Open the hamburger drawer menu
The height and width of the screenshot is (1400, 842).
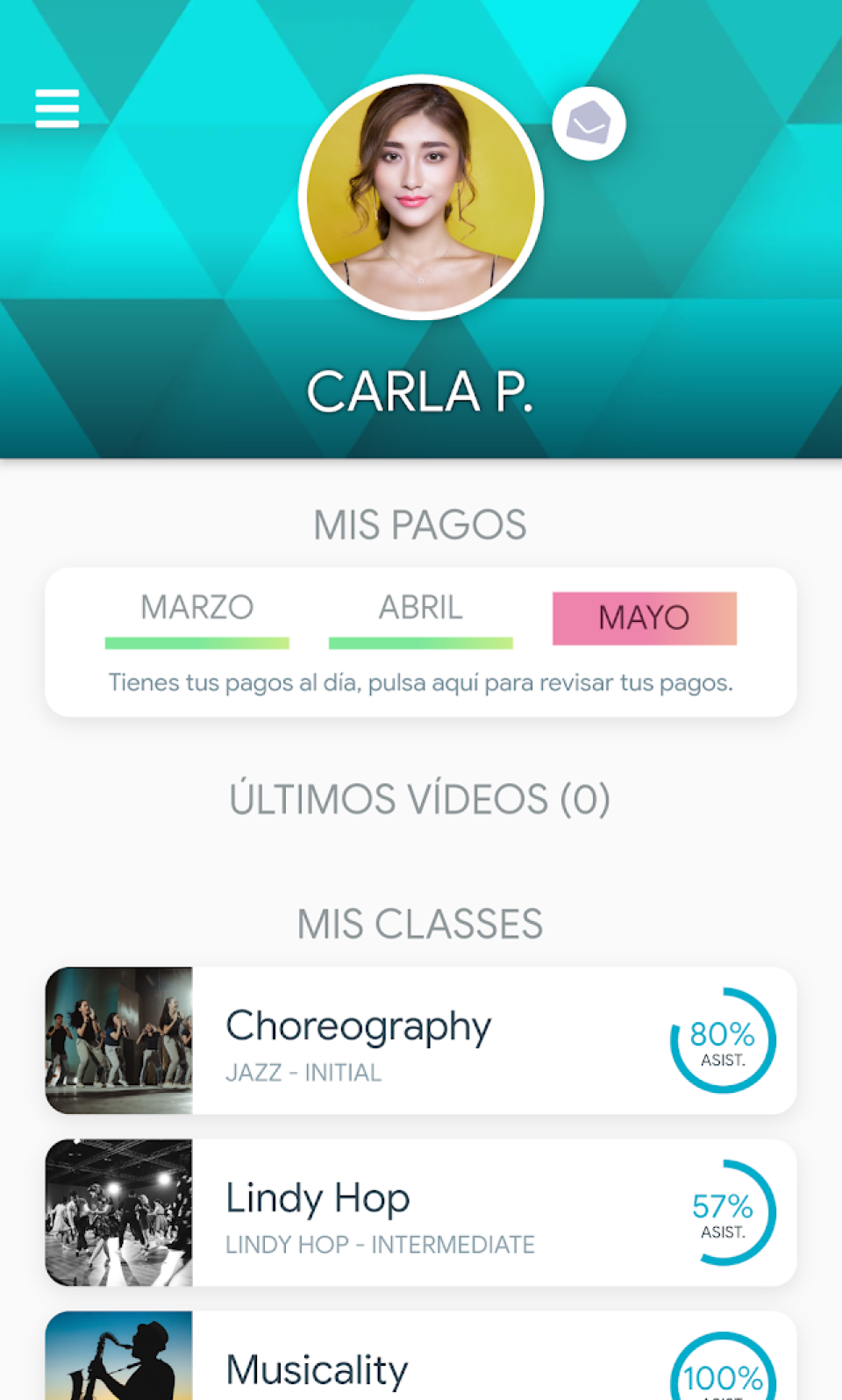pos(57,109)
